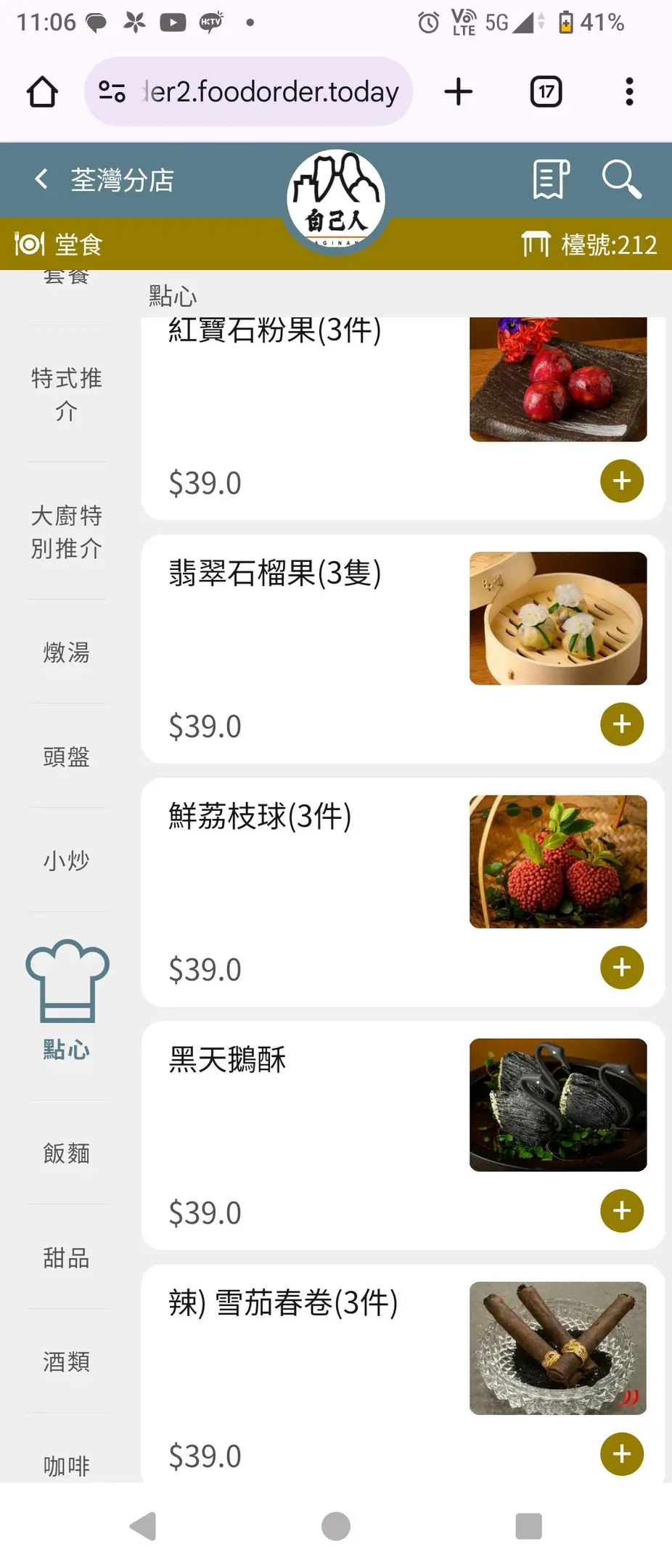Add 雪茄春卷(3件) to order
Image resolution: width=672 pixels, height=1568 pixels.
[622, 1454]
